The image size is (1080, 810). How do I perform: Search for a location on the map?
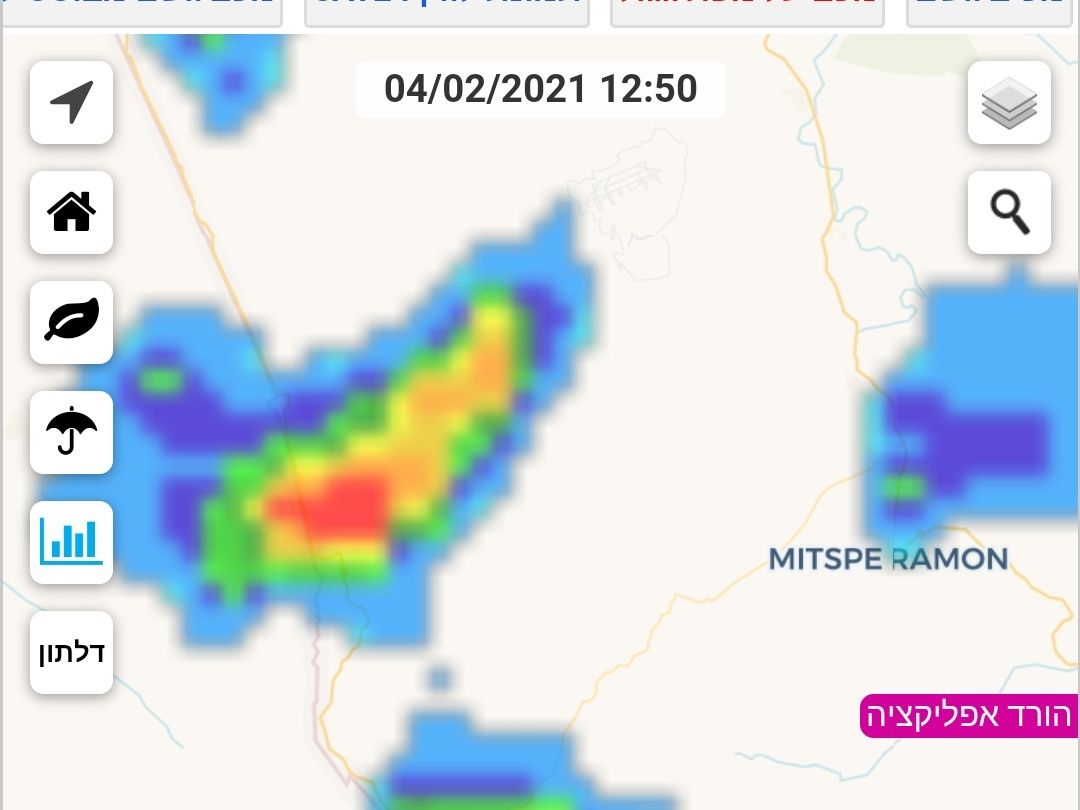(x=1009, y=212)
